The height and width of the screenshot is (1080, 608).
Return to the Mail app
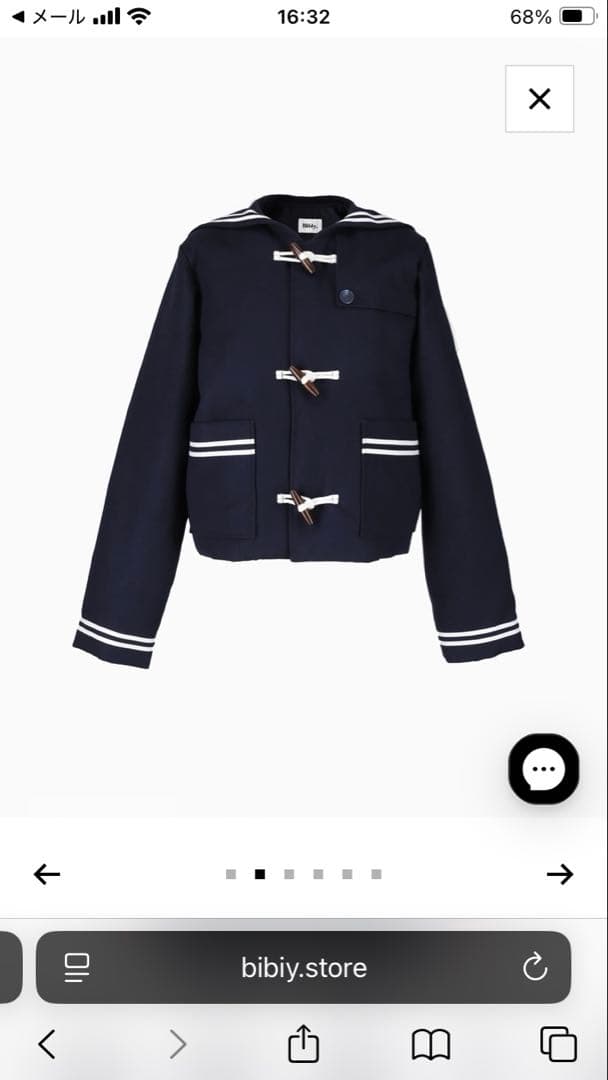(x=48, y=17)
